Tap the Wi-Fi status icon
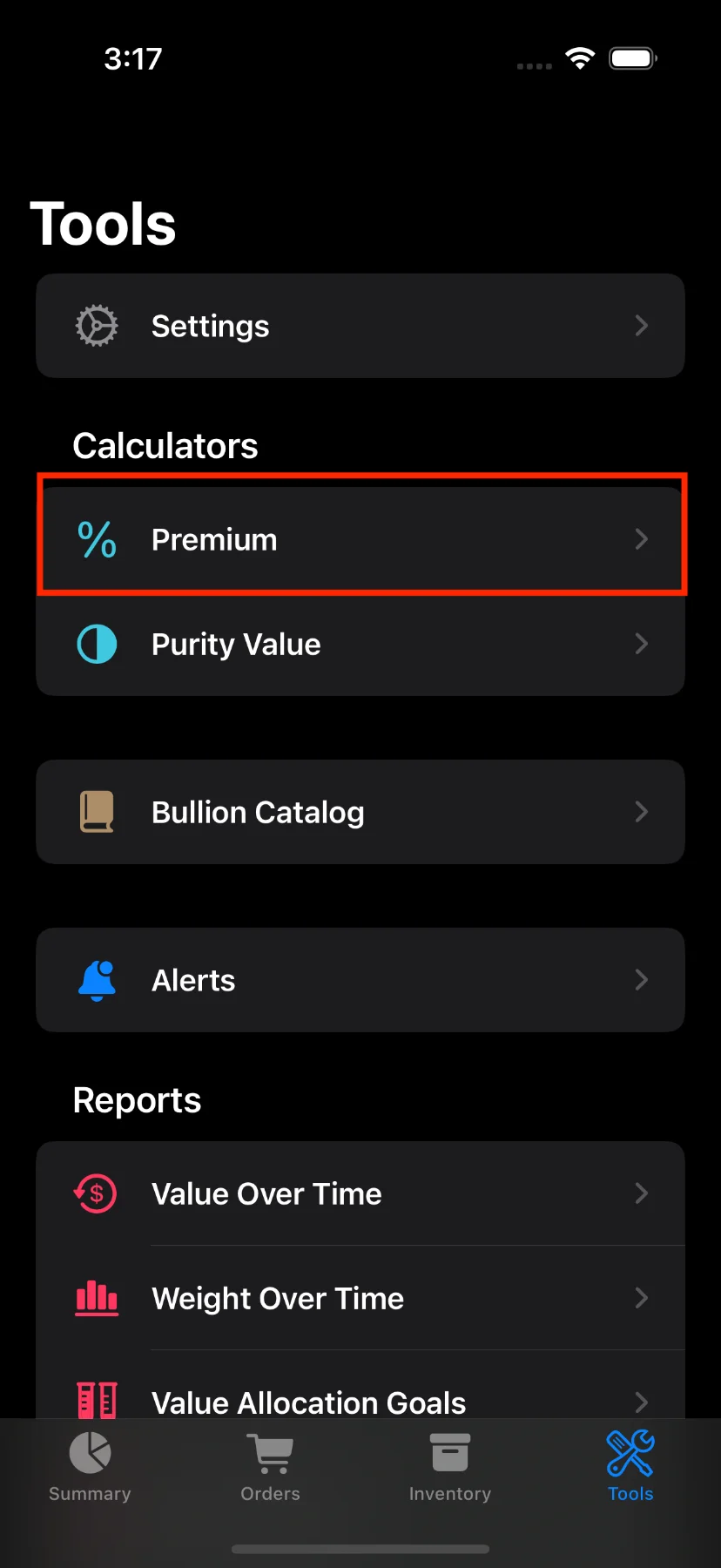Viewport: 721px width, 1568px height. 579,57
